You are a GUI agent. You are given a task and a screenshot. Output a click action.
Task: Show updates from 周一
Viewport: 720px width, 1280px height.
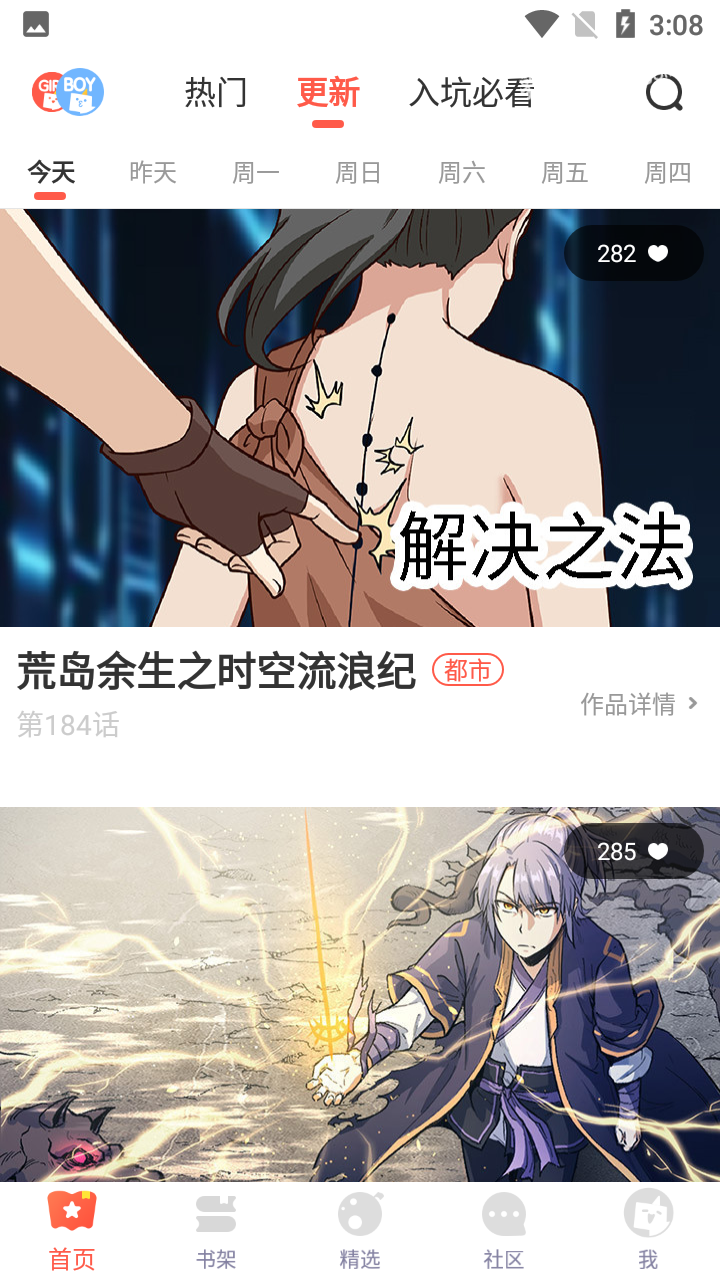[x=256, y=173]
